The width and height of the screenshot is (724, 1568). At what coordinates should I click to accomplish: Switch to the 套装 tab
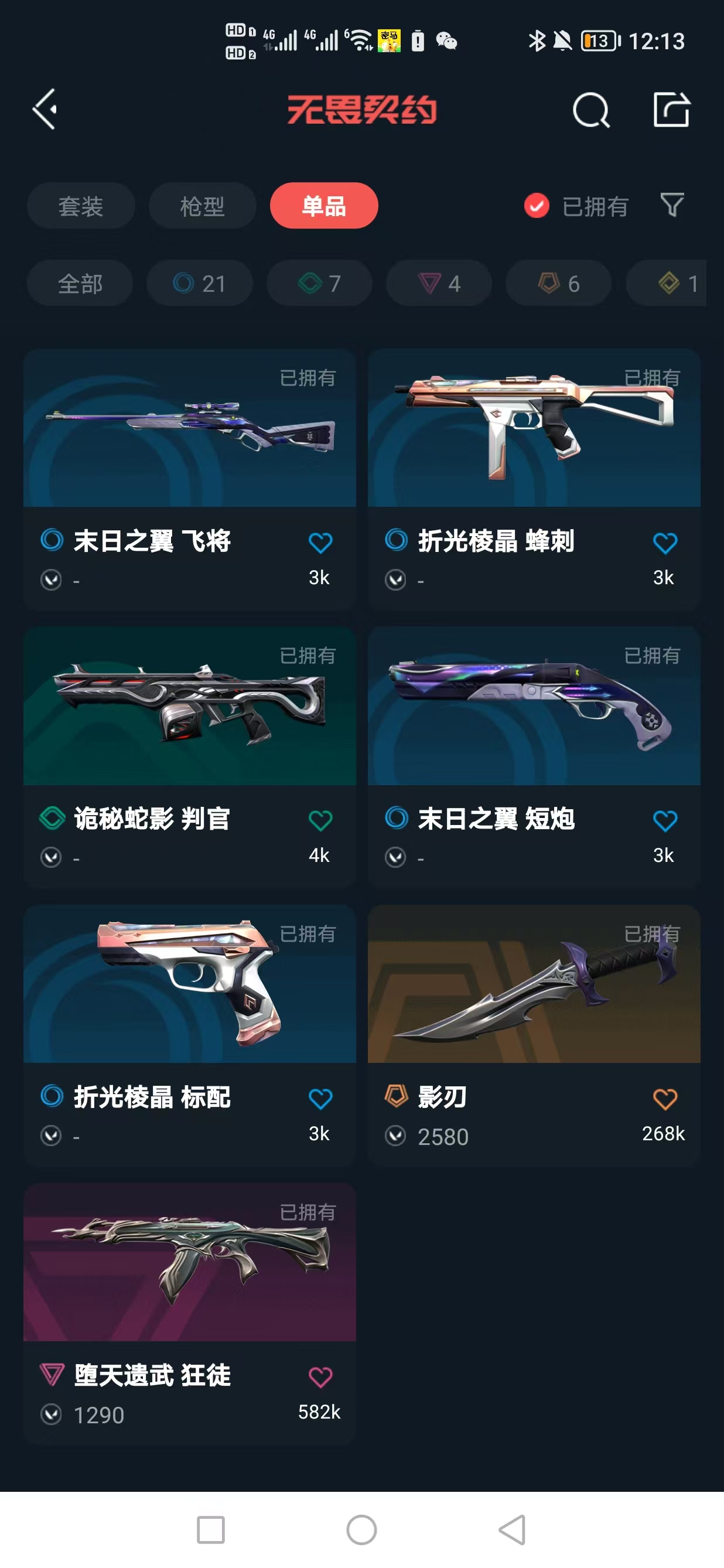point(81,206)
